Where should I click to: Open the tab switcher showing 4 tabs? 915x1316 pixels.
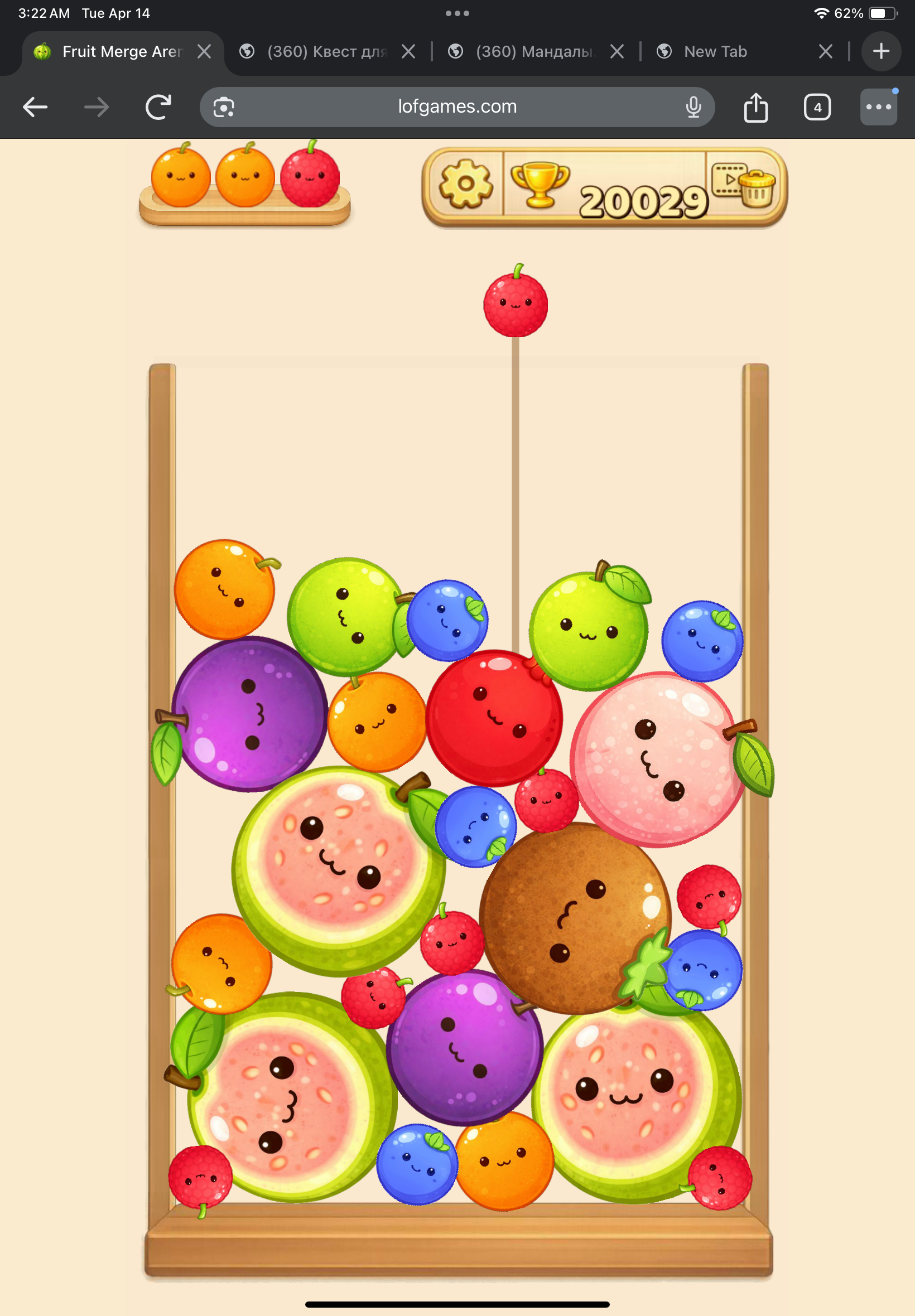tap(816, 107)
